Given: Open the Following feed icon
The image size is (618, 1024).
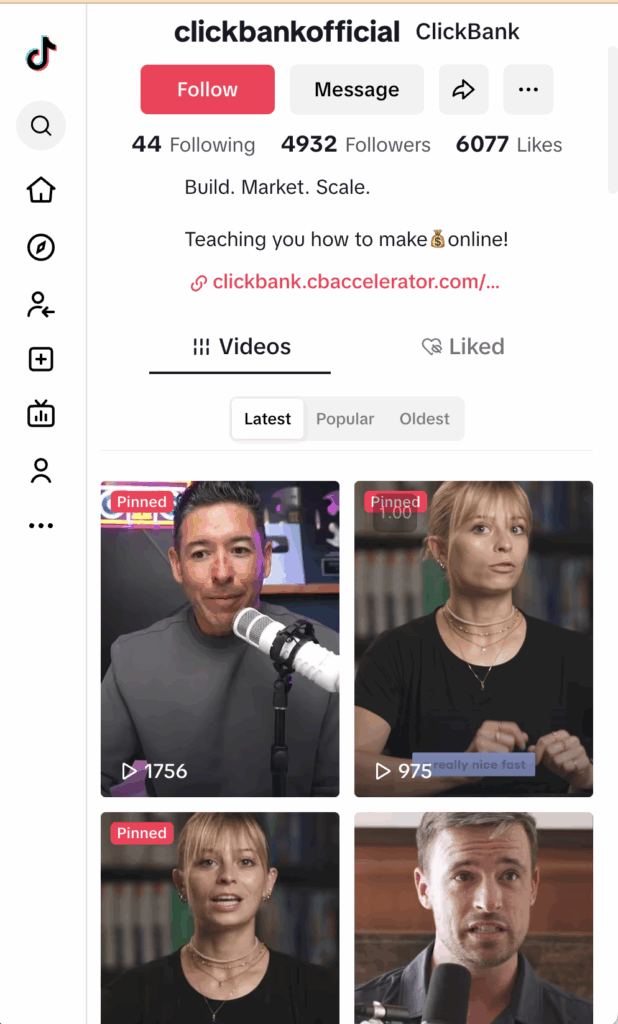Looking at the screenshot, I should click(x=41, y=304).
